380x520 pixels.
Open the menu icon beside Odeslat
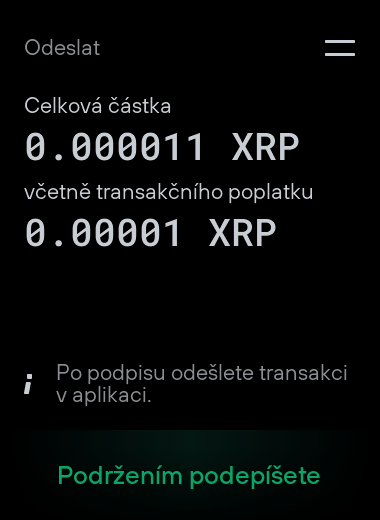(340, 48)
